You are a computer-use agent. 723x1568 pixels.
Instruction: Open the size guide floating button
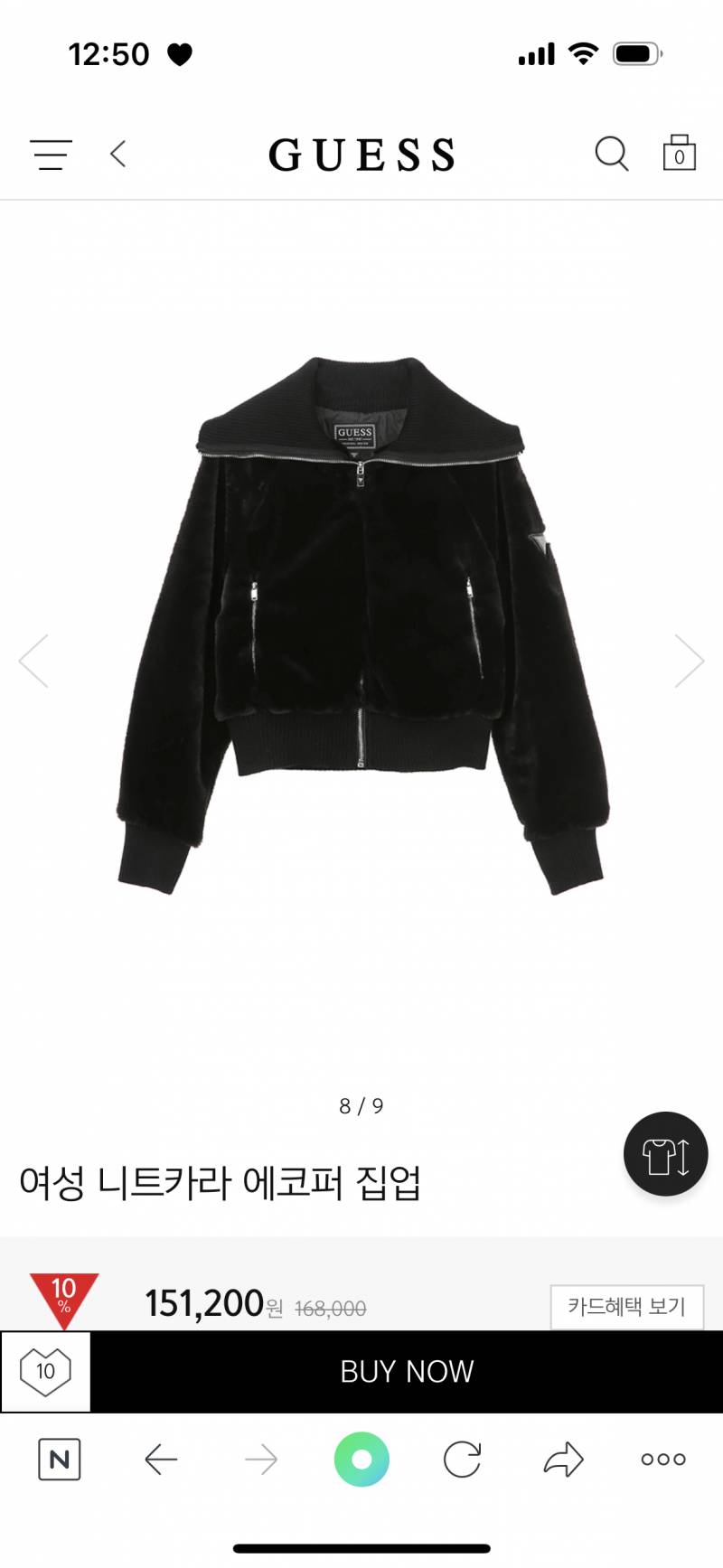(x=665, y=1154)
